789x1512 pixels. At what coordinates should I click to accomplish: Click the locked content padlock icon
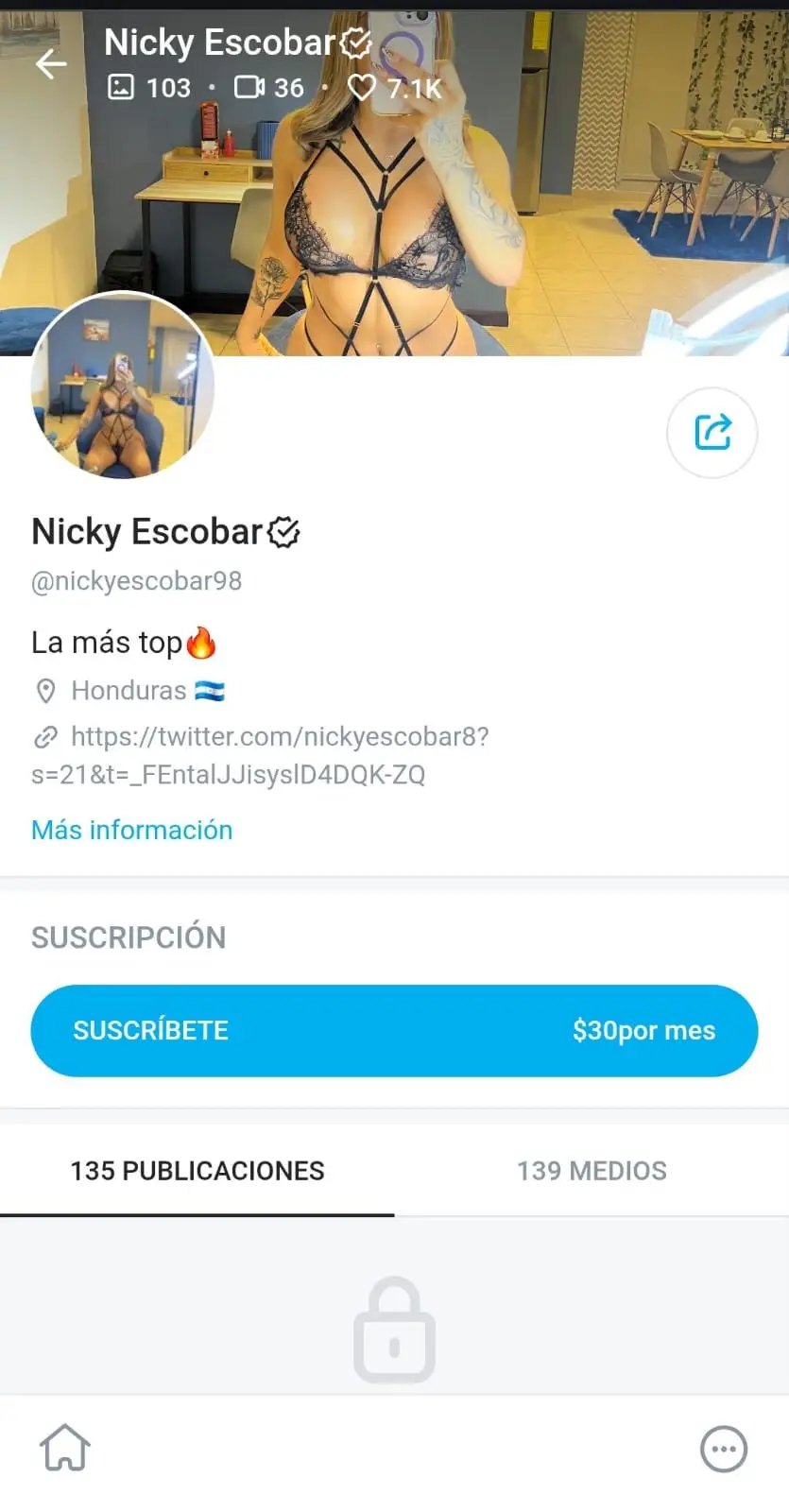[x=394, y=1329]
